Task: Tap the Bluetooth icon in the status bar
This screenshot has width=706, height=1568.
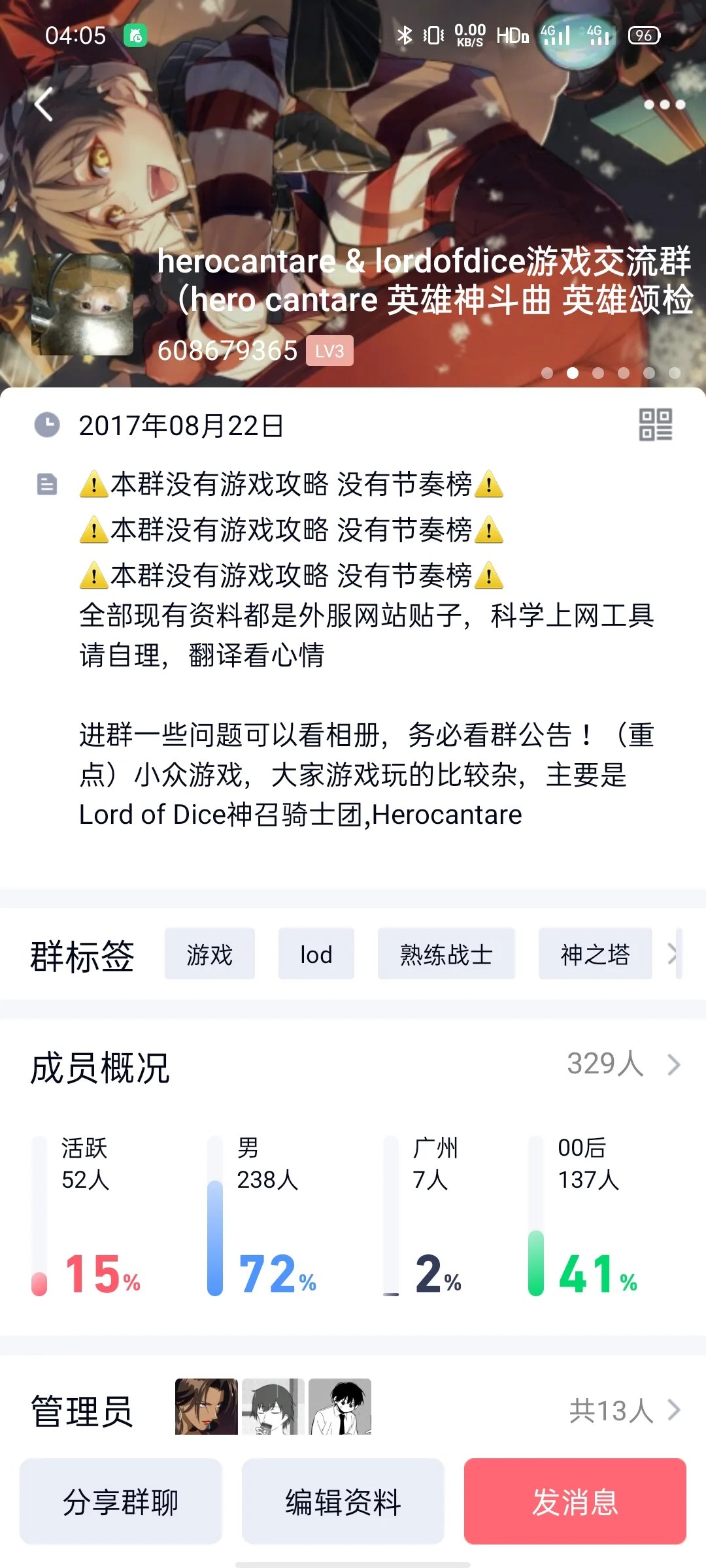Action: pos(405,35)
